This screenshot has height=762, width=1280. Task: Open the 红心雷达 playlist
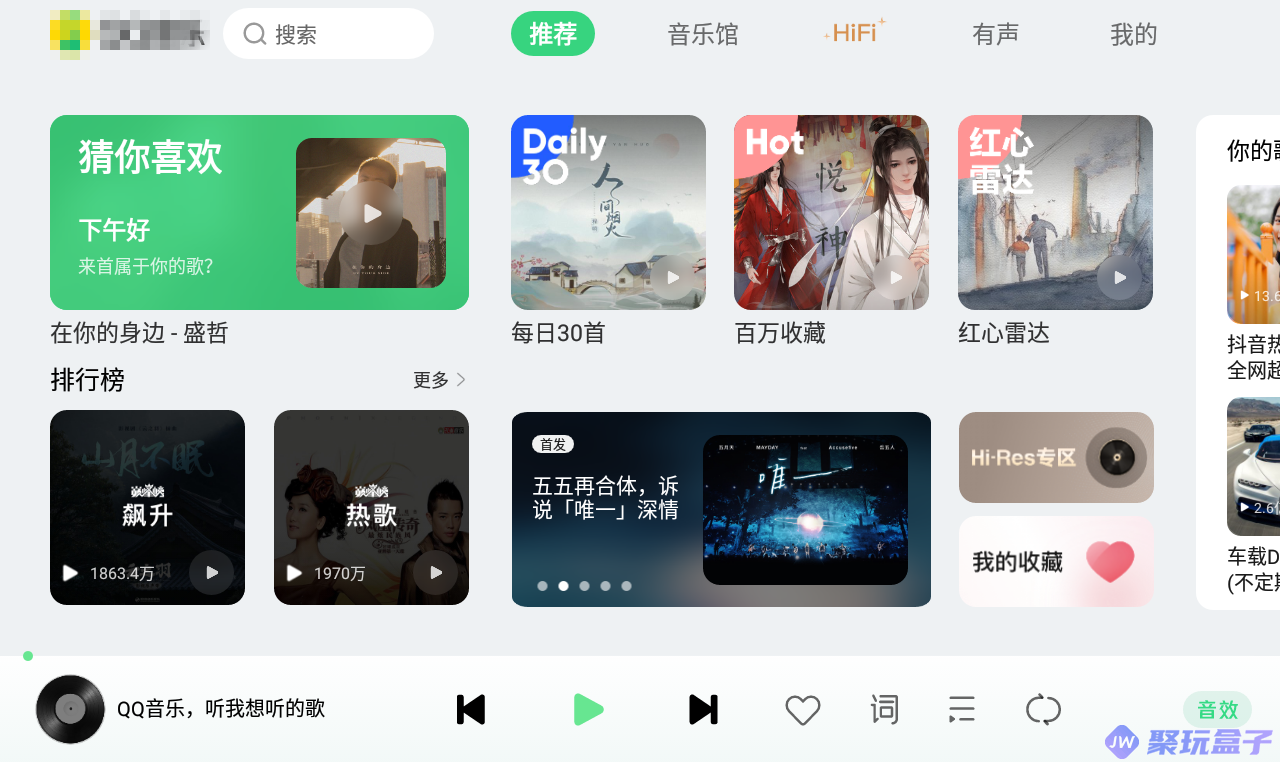[1055, 212]
